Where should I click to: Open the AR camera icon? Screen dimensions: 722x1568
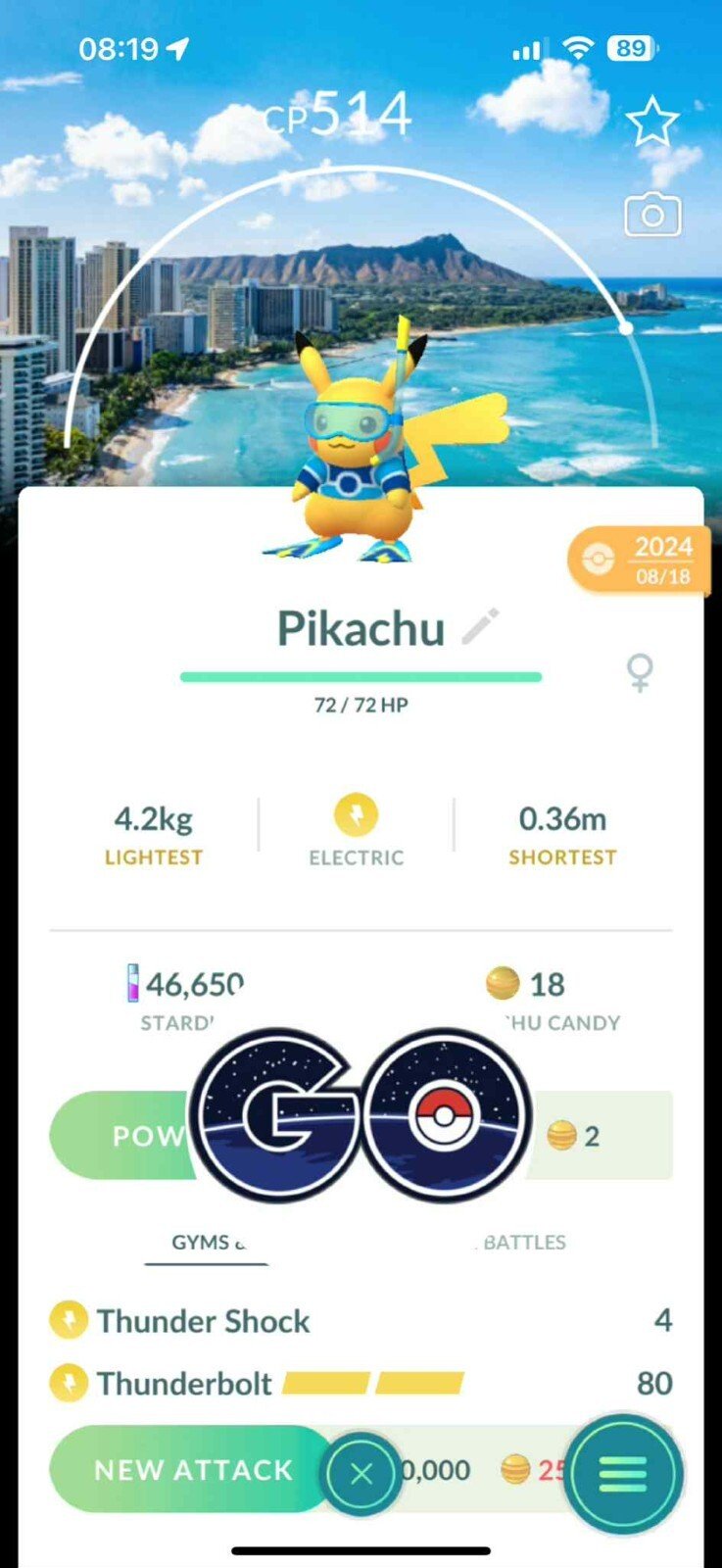(x=652, y=215)
